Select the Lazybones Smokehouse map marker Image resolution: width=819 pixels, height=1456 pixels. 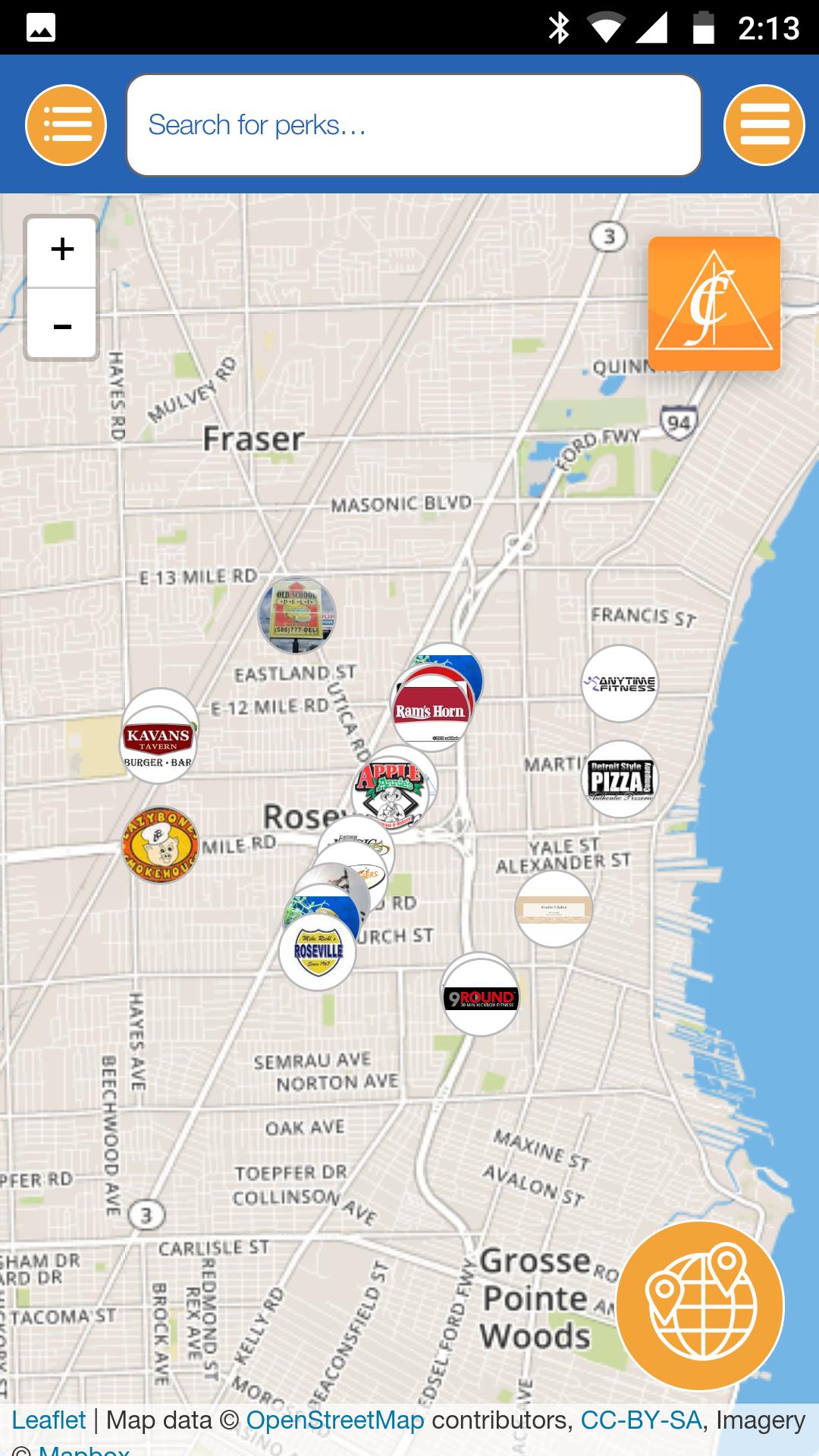pos(160,845)
